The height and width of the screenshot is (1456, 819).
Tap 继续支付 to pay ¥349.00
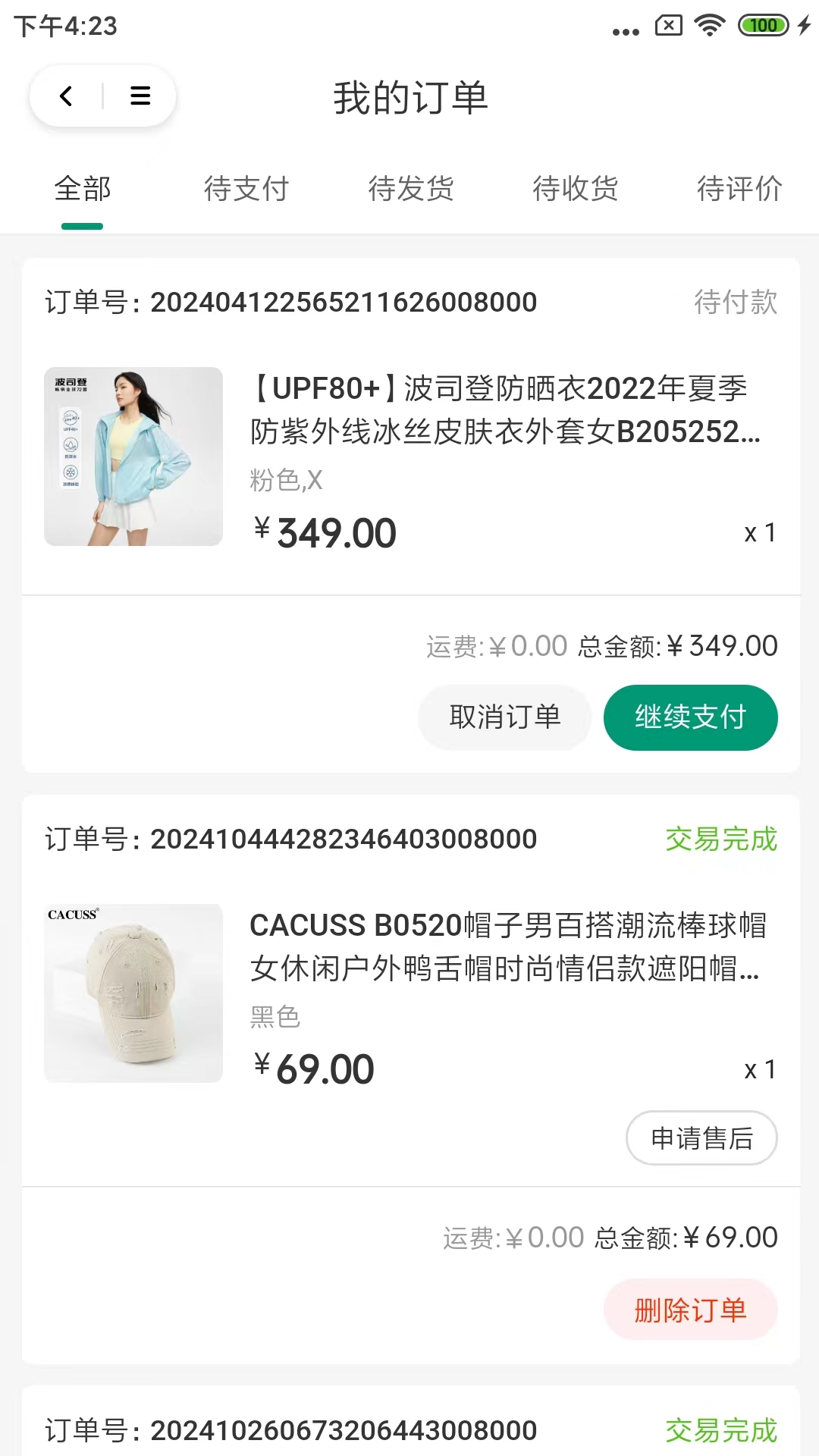click(x=690, y=717)
